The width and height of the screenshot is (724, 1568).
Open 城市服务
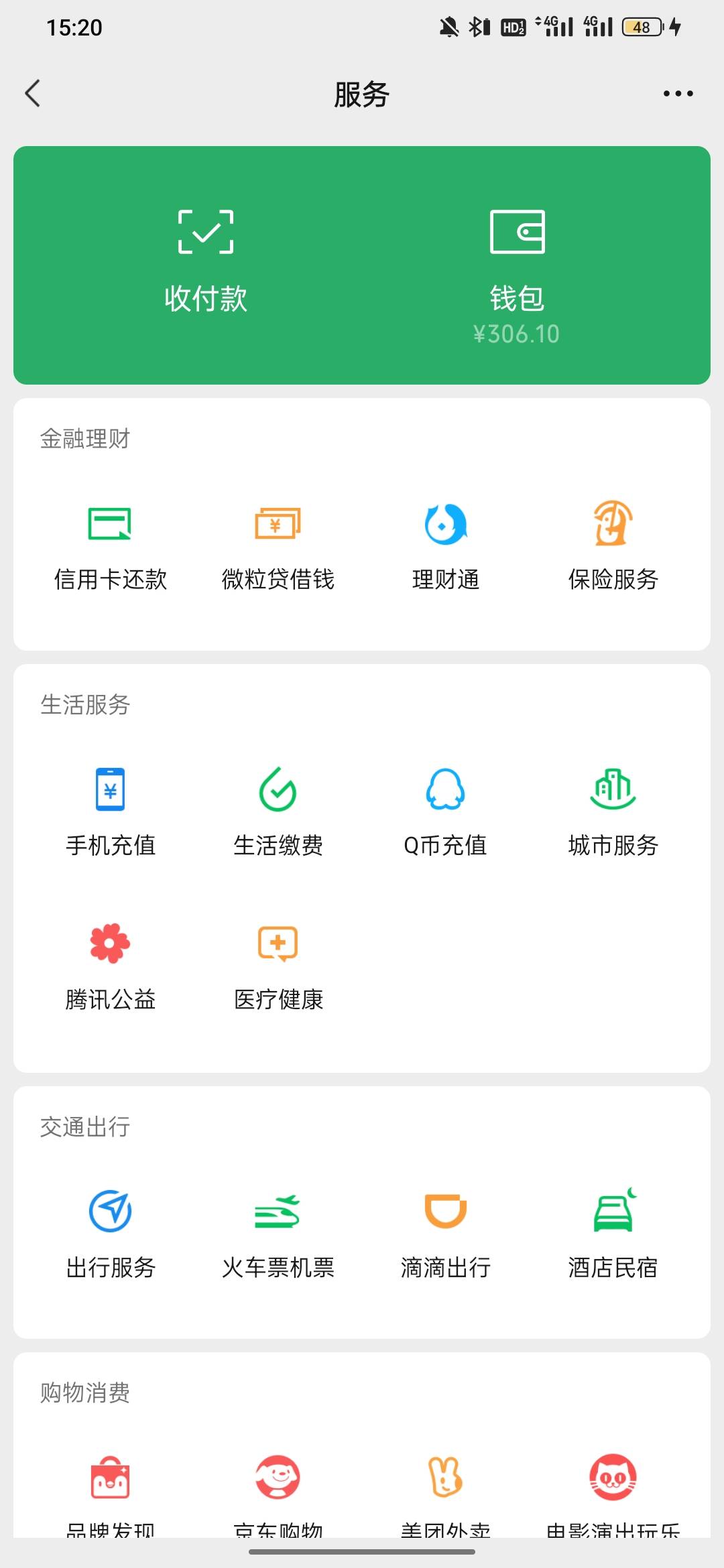pos(613,811)
